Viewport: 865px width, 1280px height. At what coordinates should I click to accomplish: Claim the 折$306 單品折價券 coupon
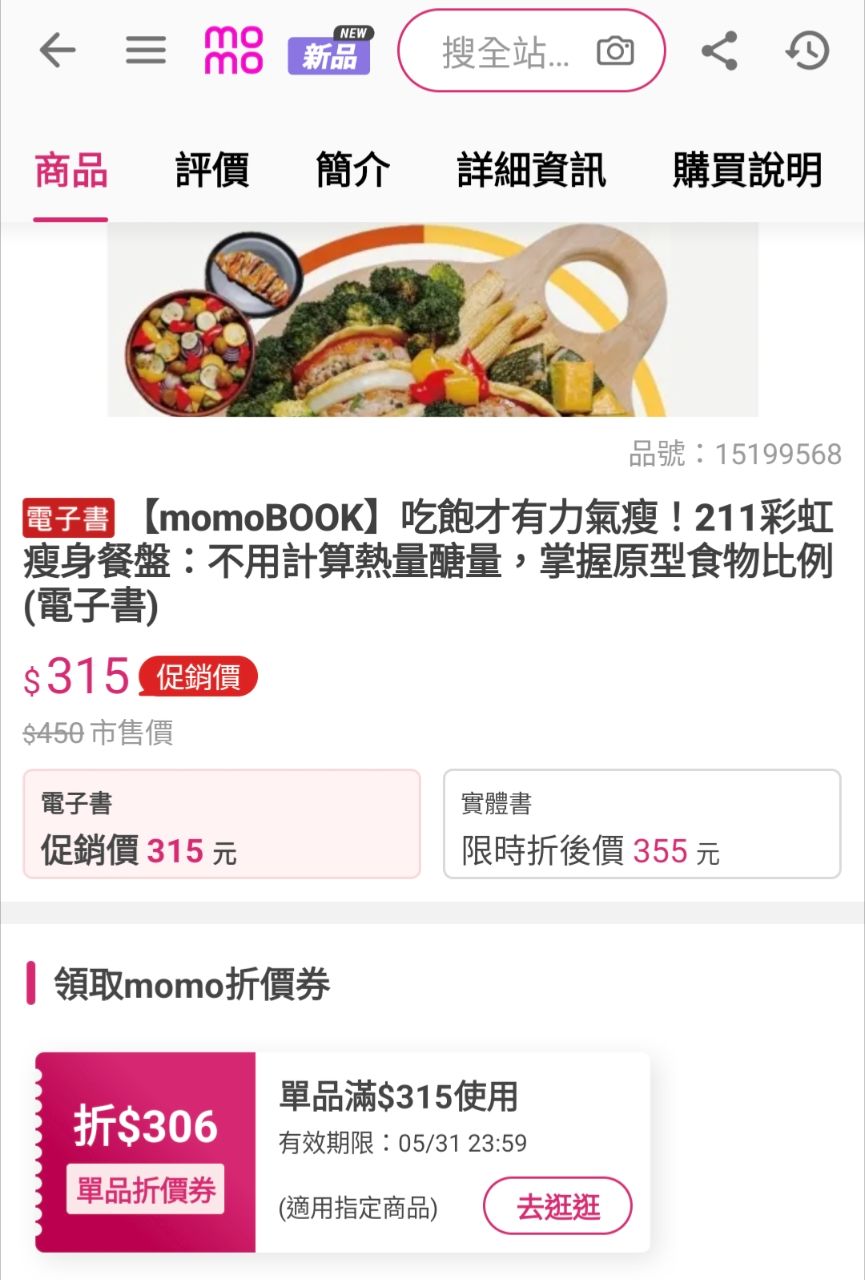146,1151
